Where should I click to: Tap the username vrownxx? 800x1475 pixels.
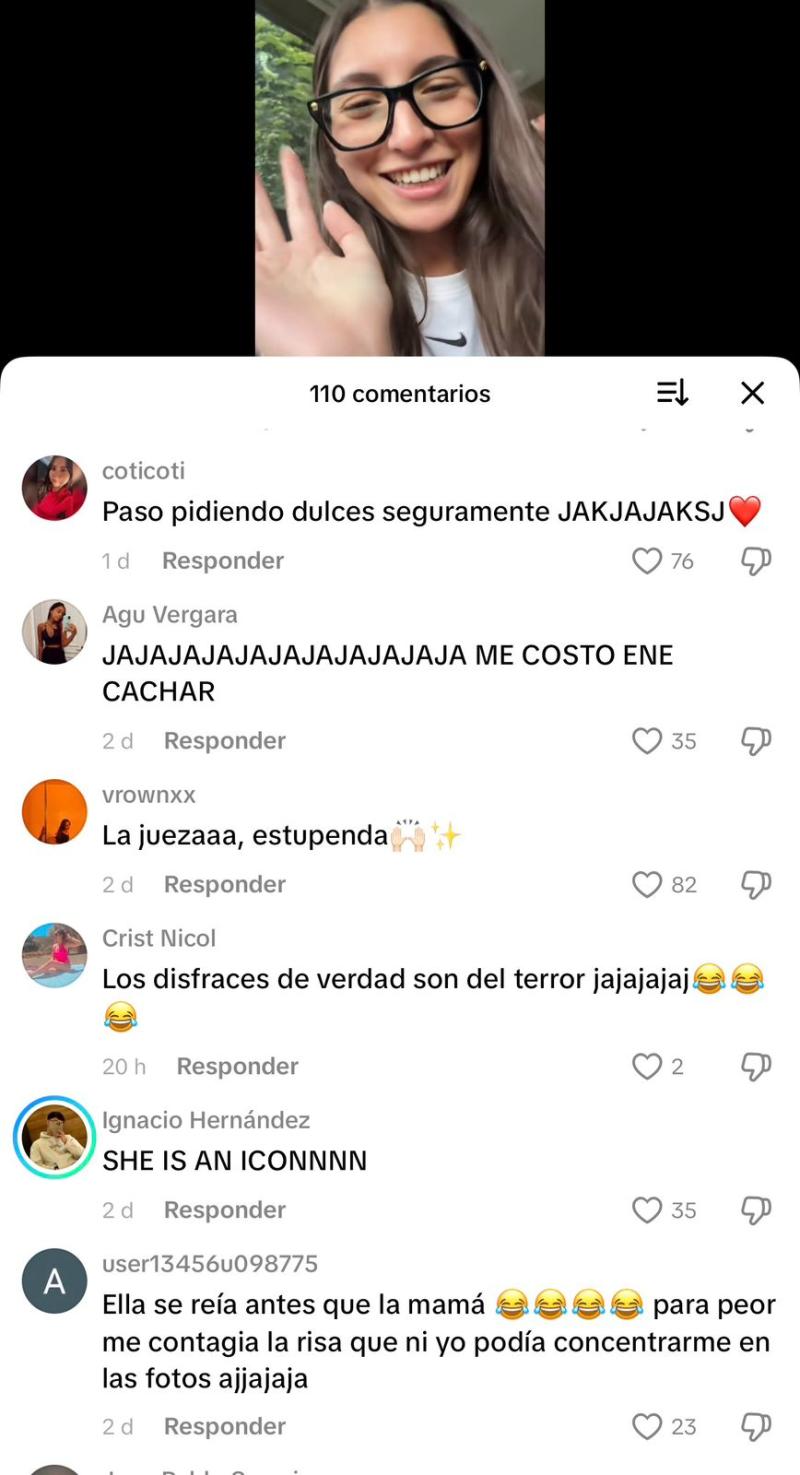(x=148, y=794)
